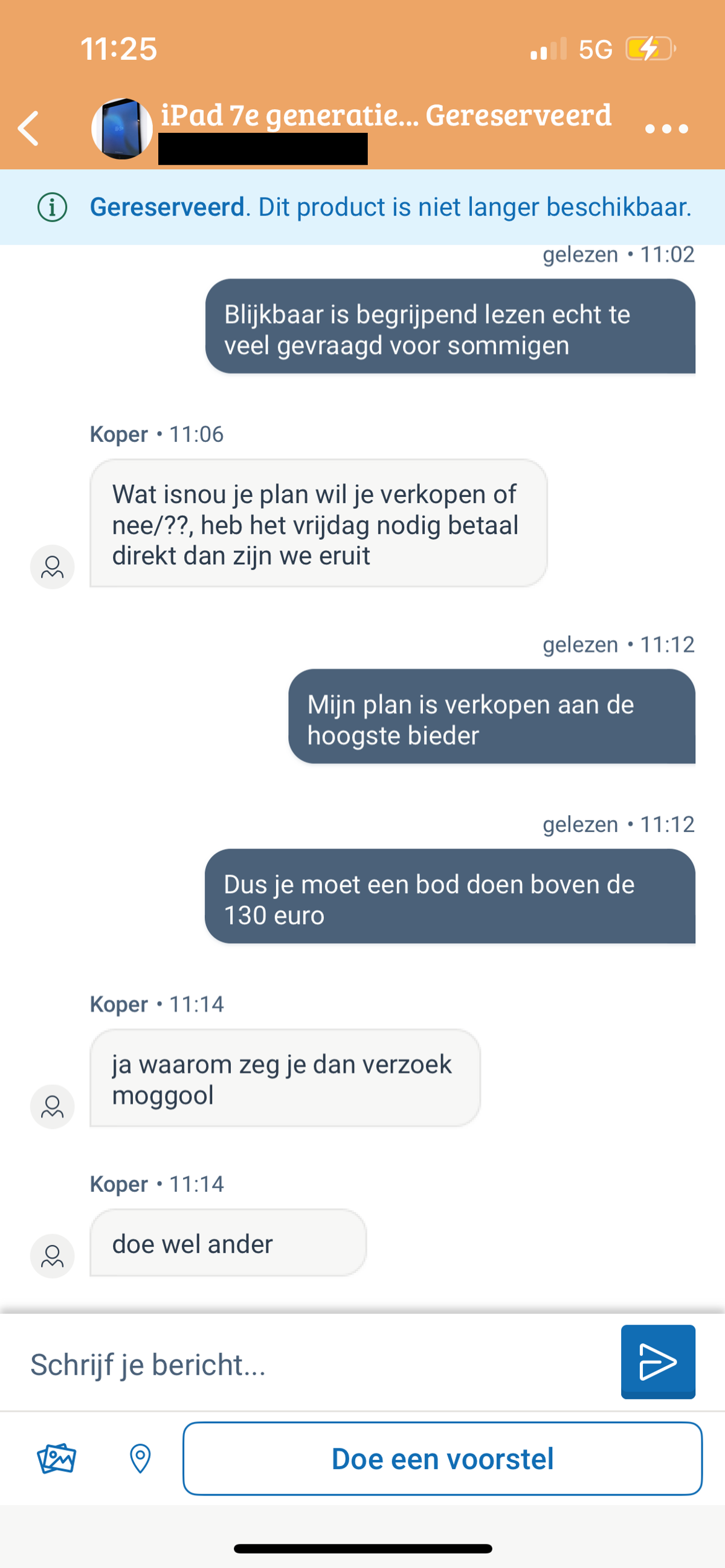Attach a photo to the chat
The width and height of the screenshot is (725, 1568).
click(56, 1459)
